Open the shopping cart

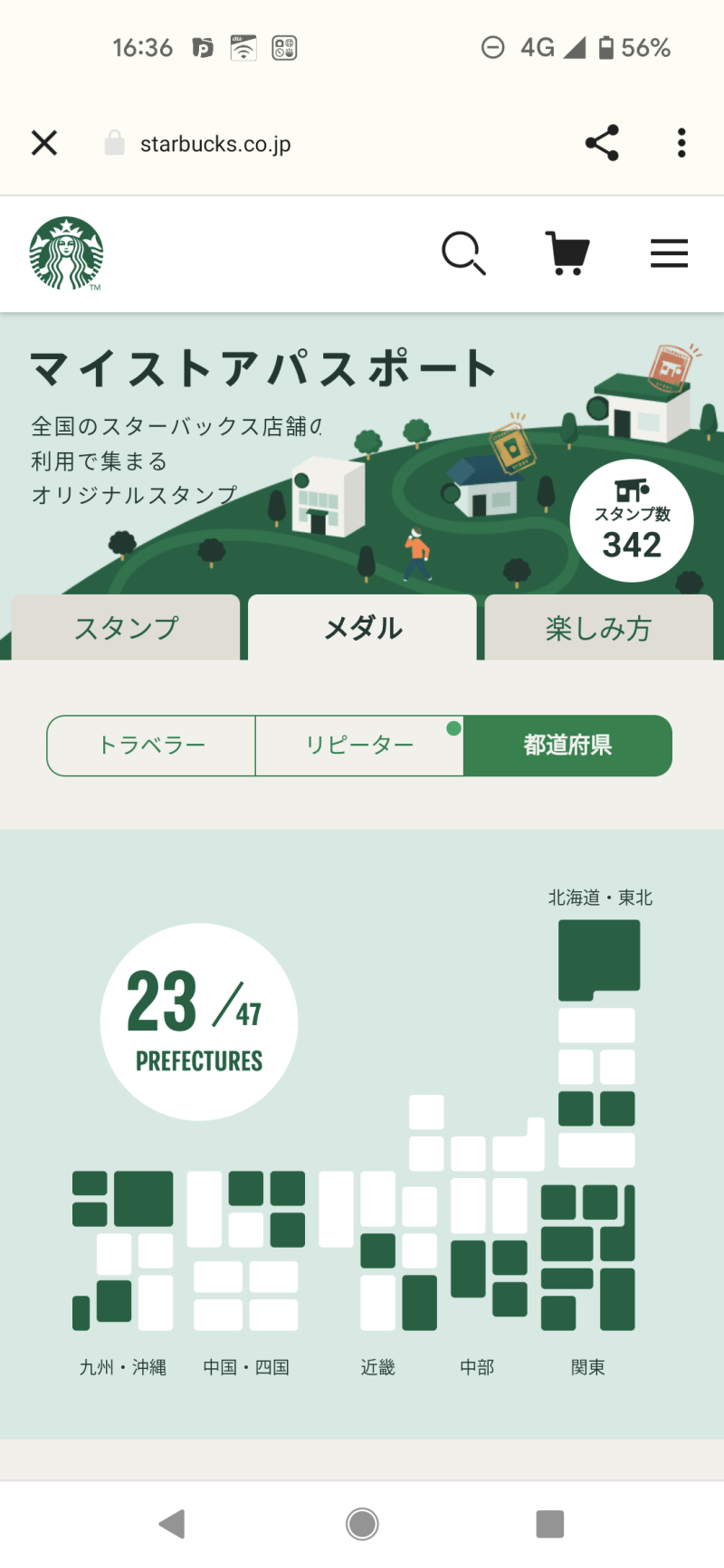click(567, 253)
